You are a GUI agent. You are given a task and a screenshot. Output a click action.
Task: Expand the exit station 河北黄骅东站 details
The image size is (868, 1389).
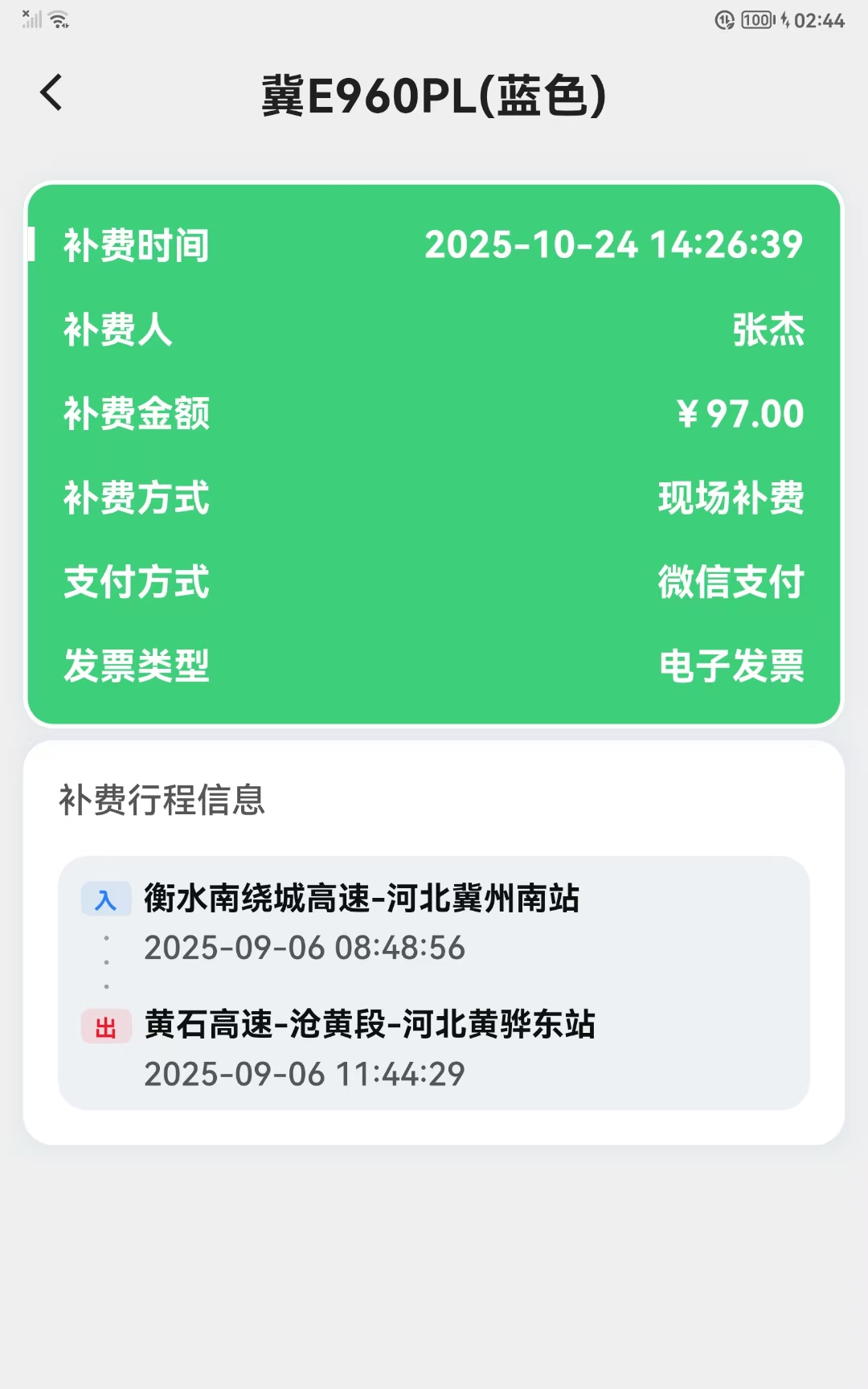[371, 1026]
